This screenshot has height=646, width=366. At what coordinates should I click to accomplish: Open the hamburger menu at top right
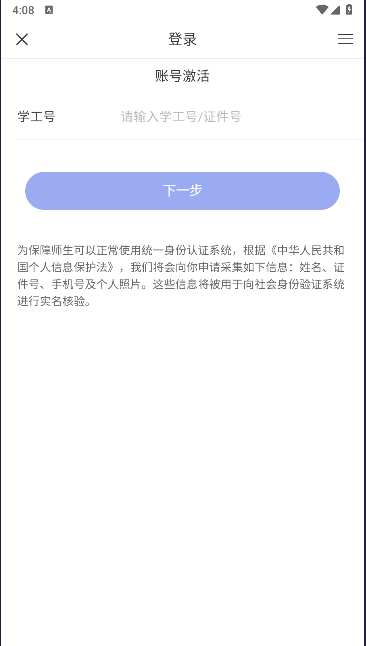click(x=345, y=39)
